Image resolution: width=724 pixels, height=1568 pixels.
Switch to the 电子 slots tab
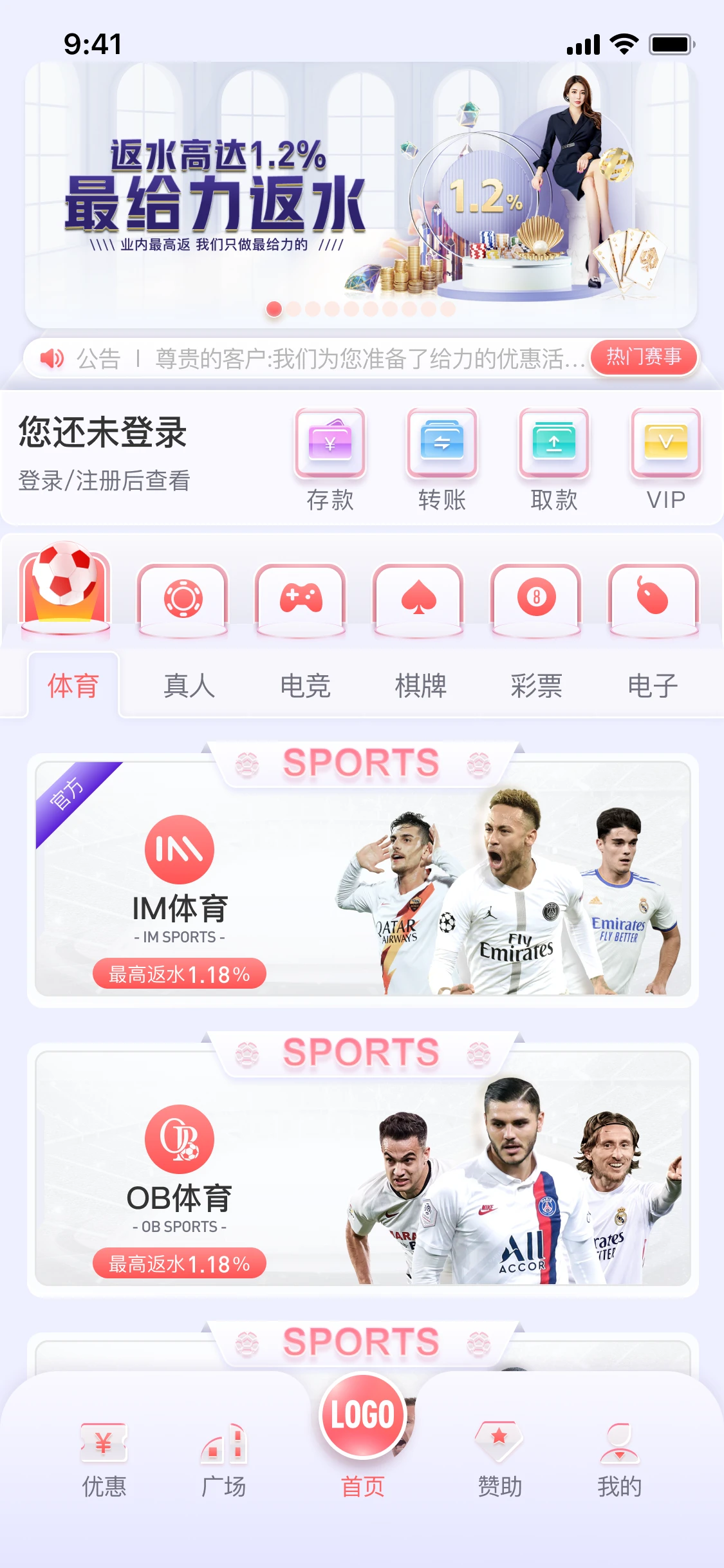653,685
